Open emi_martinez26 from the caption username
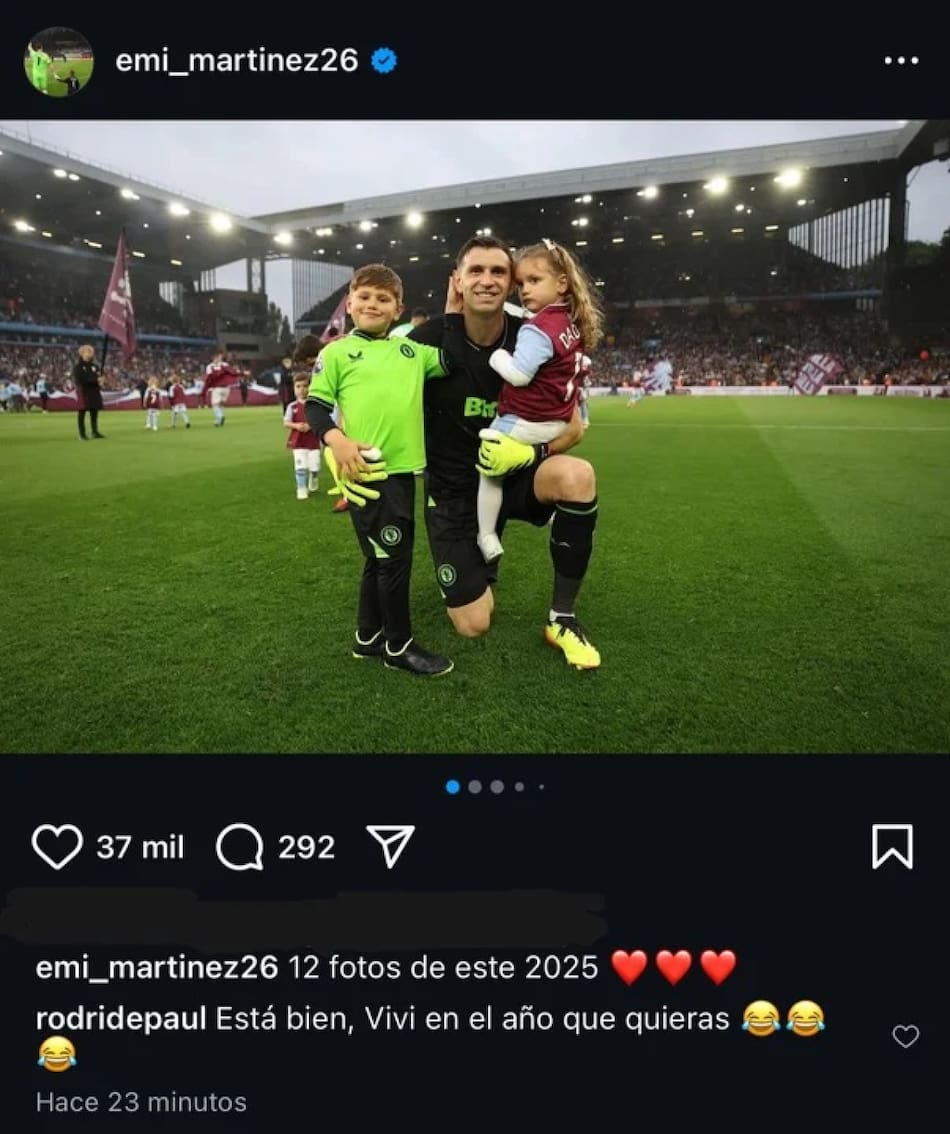Screen dimensions: 950x1134 156,967
